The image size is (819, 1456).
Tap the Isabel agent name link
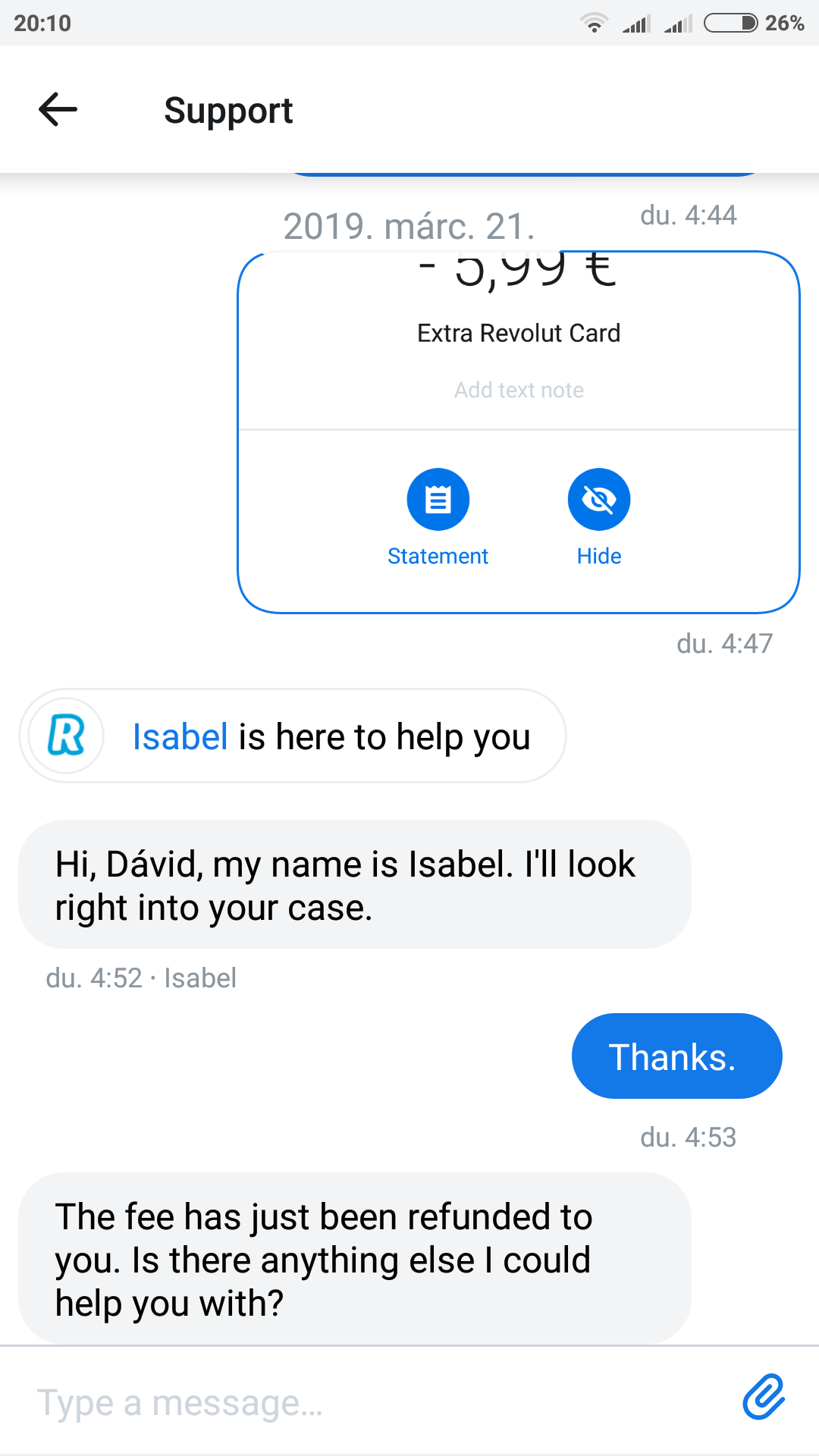180,737
